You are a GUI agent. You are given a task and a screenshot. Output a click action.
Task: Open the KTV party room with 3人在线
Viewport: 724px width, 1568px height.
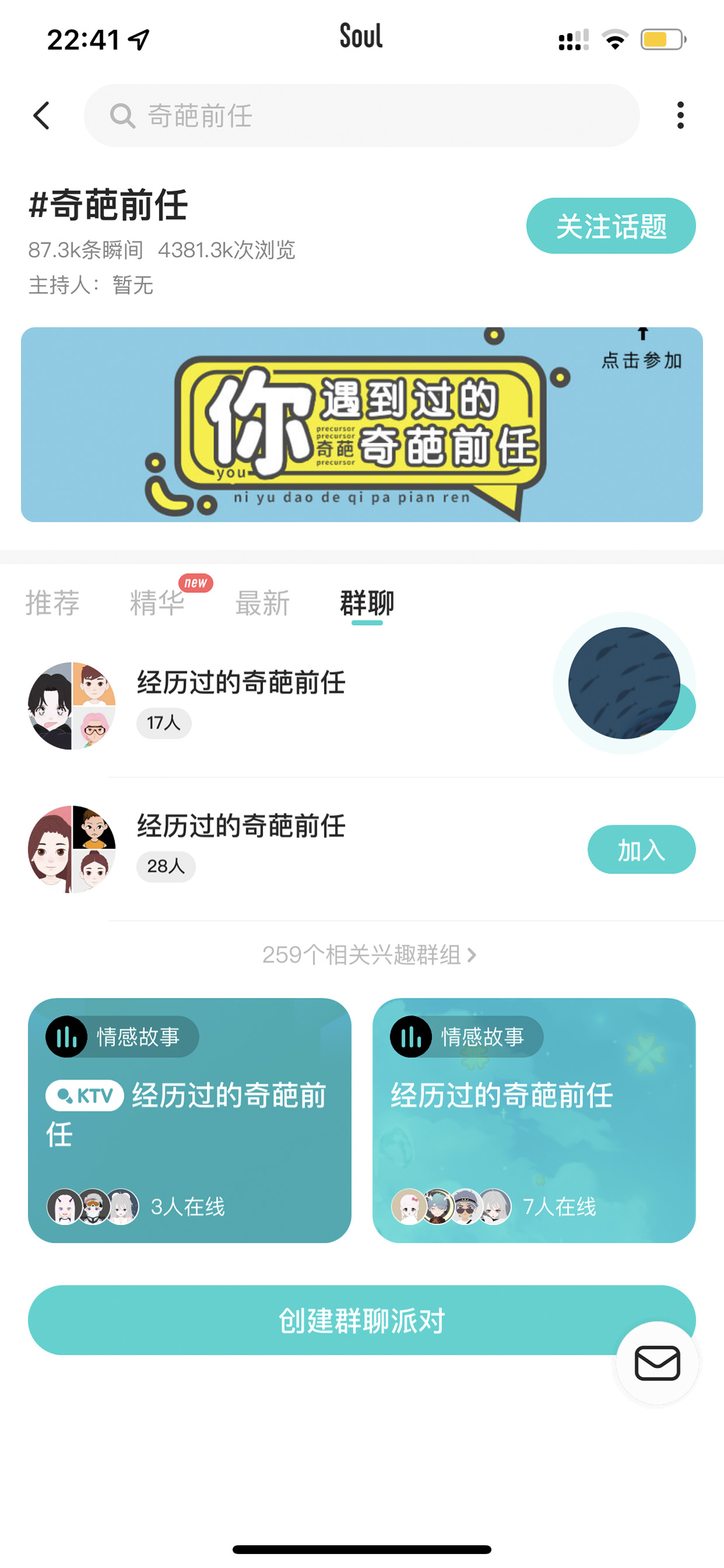click(190, 1120)
